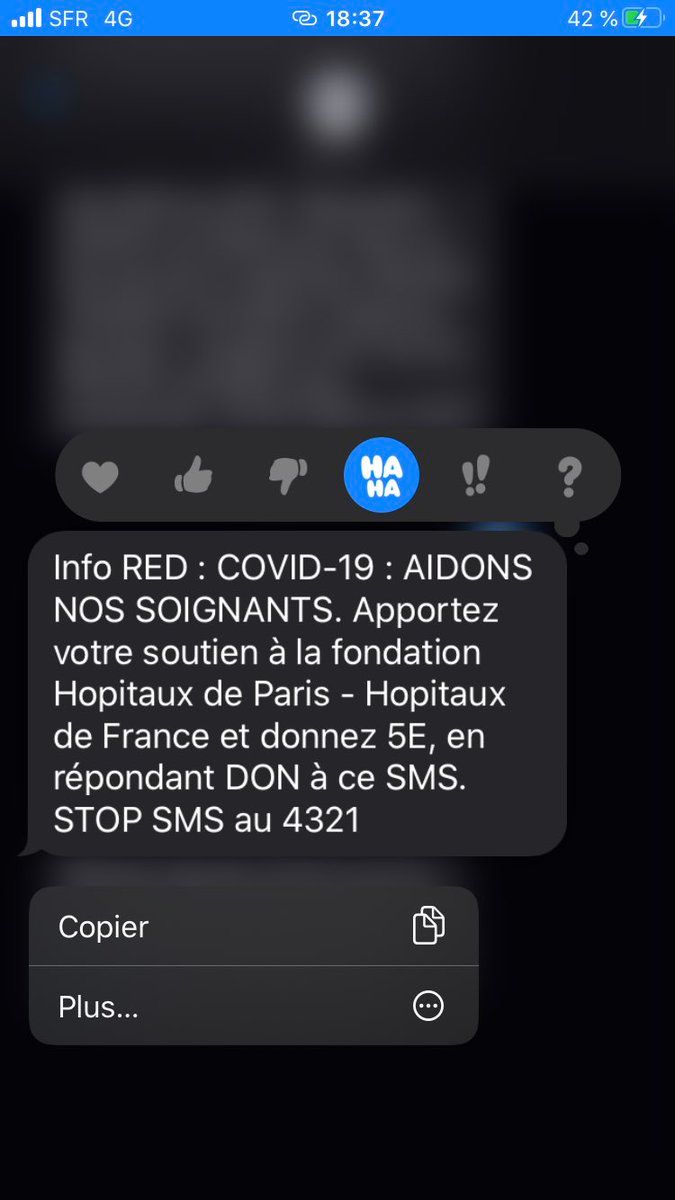The image size is (675, 1200).
Task: React with the thumbs up tapback
Action: (193, 477)
